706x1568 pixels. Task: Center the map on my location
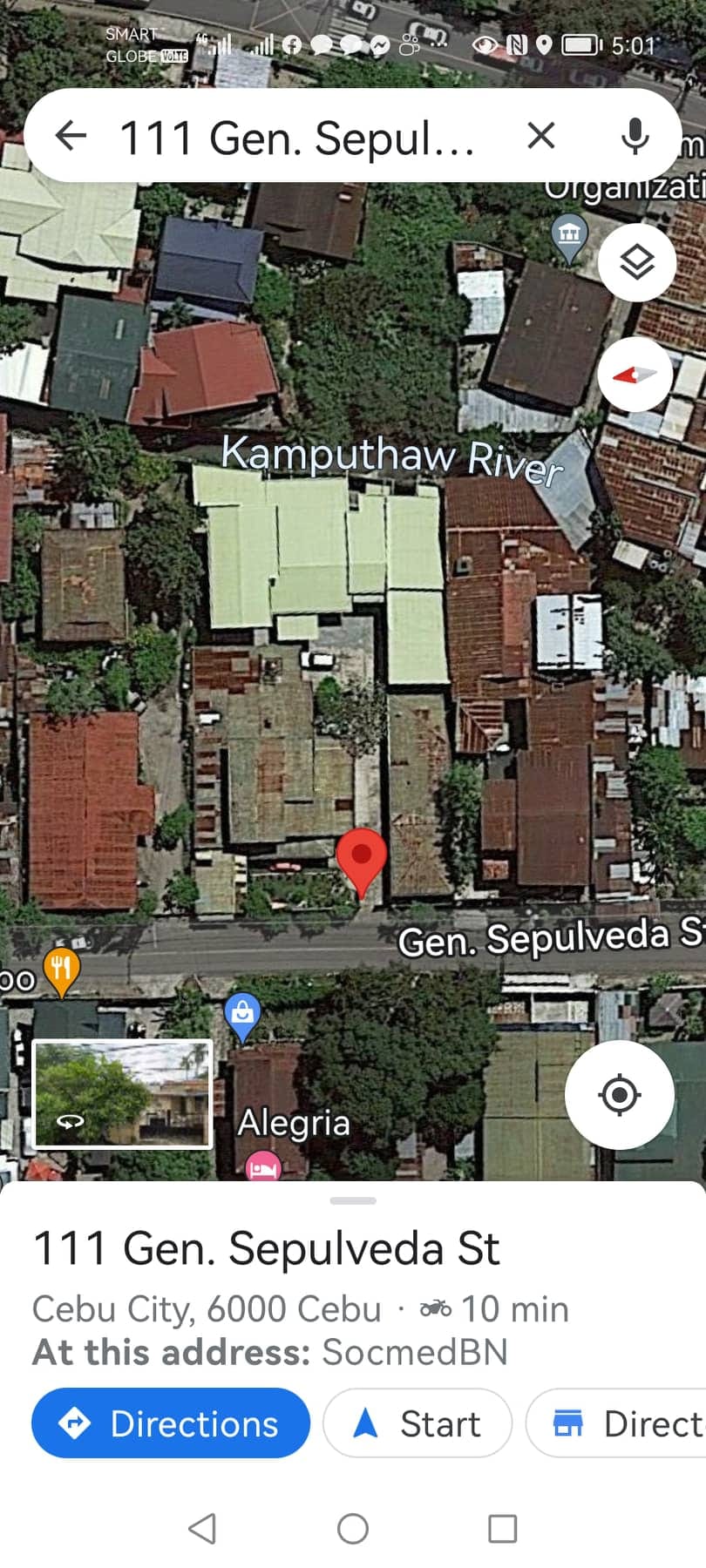pyautogui.click(x=619, y=1094)
